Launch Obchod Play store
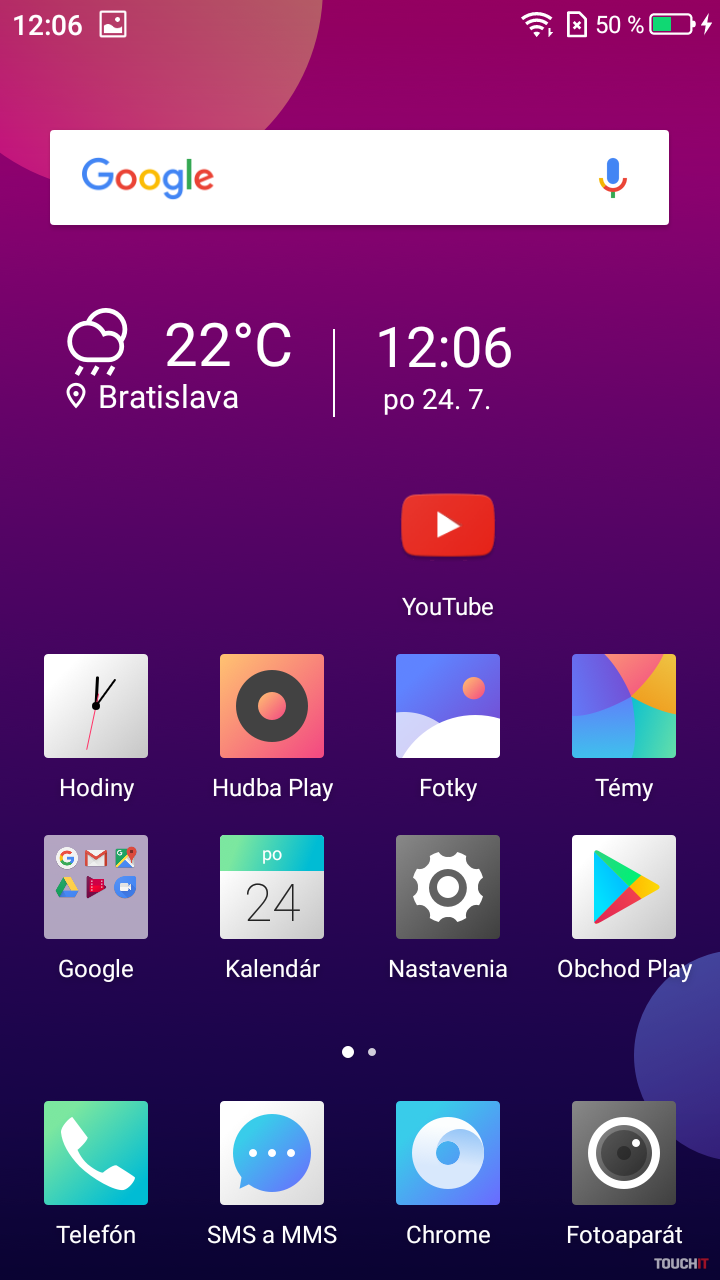 tap(624, 887)
